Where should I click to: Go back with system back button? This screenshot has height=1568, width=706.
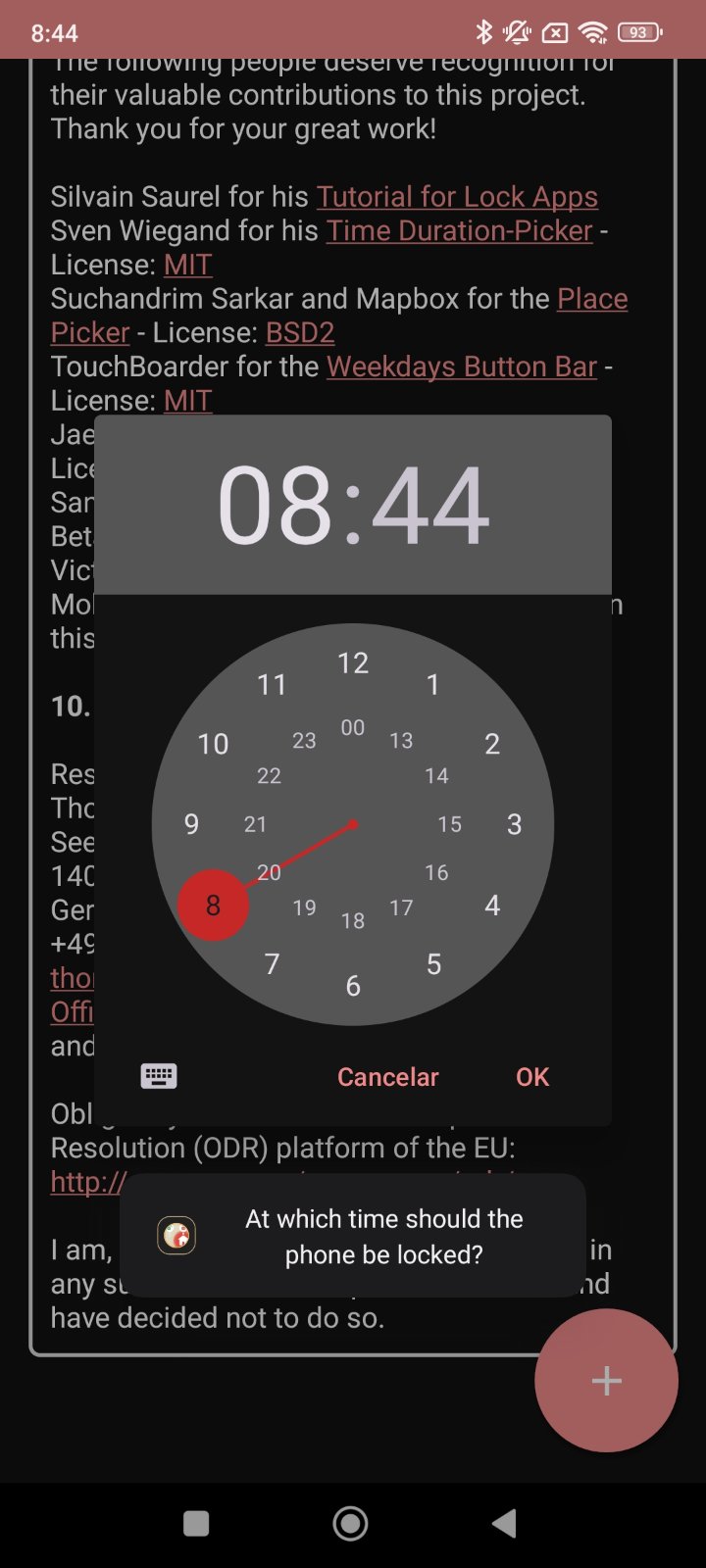tap(504, 1523)
